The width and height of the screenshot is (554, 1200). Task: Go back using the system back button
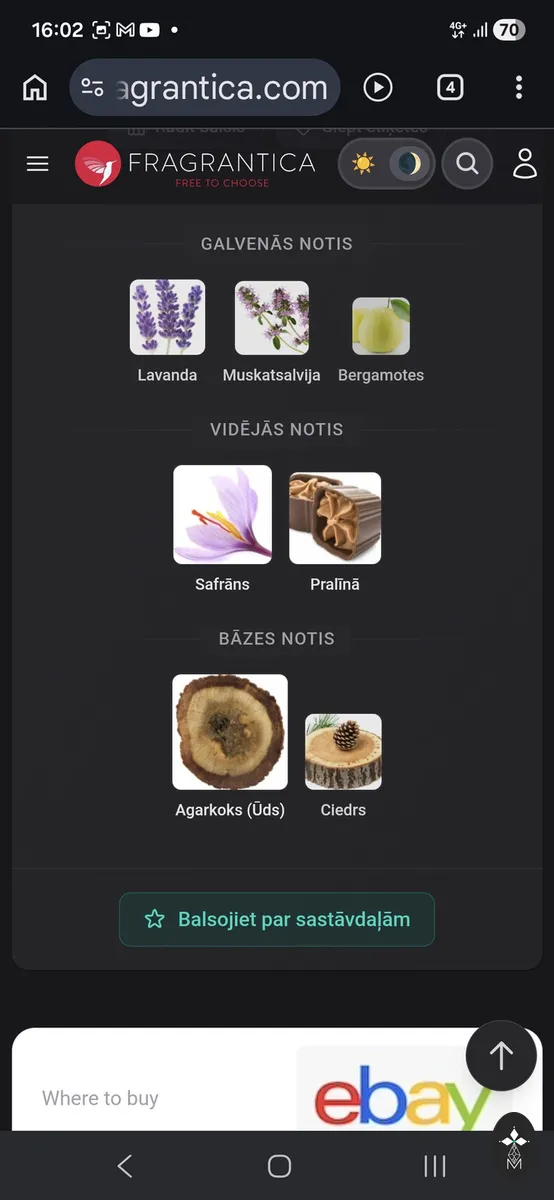(x=124, y=1165)
